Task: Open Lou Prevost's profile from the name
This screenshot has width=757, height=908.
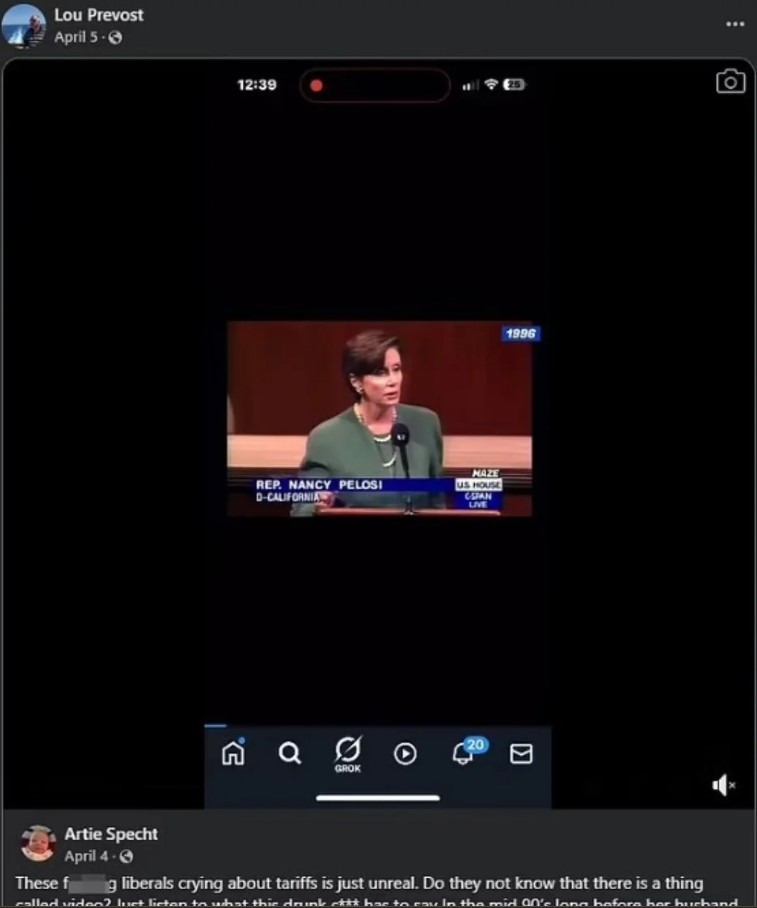Action: coord(99,15)
